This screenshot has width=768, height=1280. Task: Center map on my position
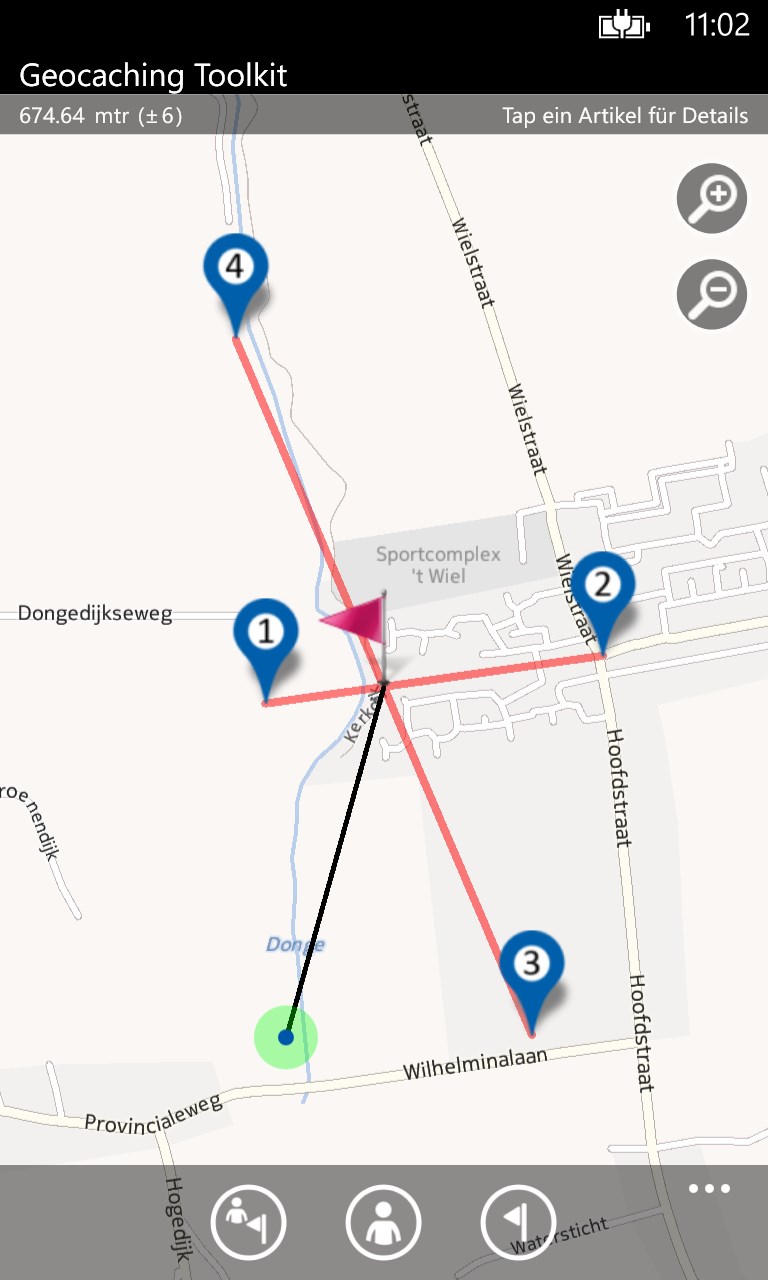pyautogui.click(x=383, y=1222)
